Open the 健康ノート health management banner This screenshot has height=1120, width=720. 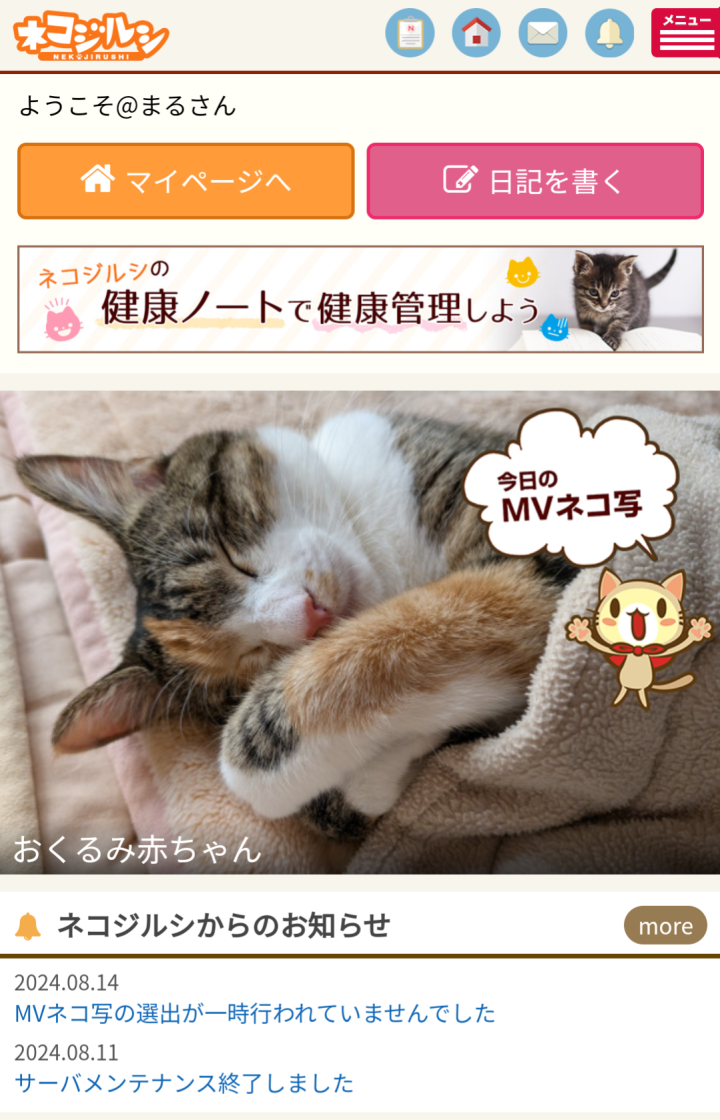click(360, 300)
